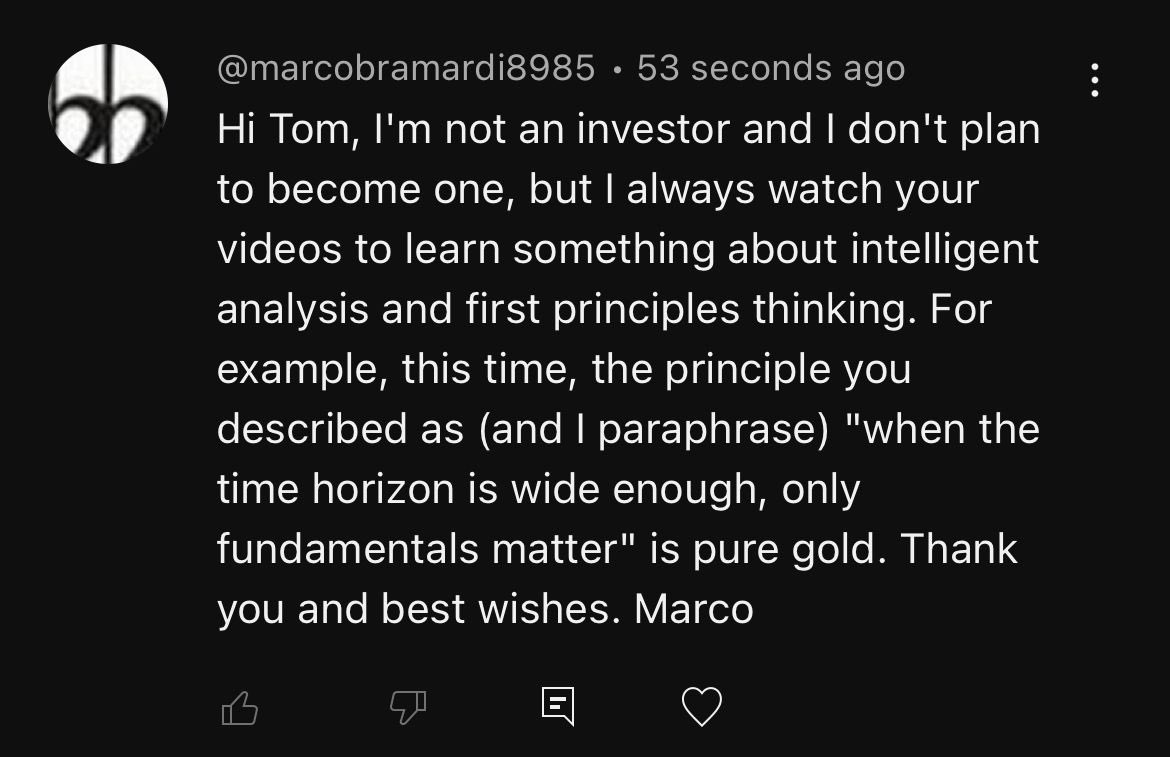The image size is (1170, 757).
Task: Dislike the comment from marcobramardi8985
Action: [x=408, y=707]
